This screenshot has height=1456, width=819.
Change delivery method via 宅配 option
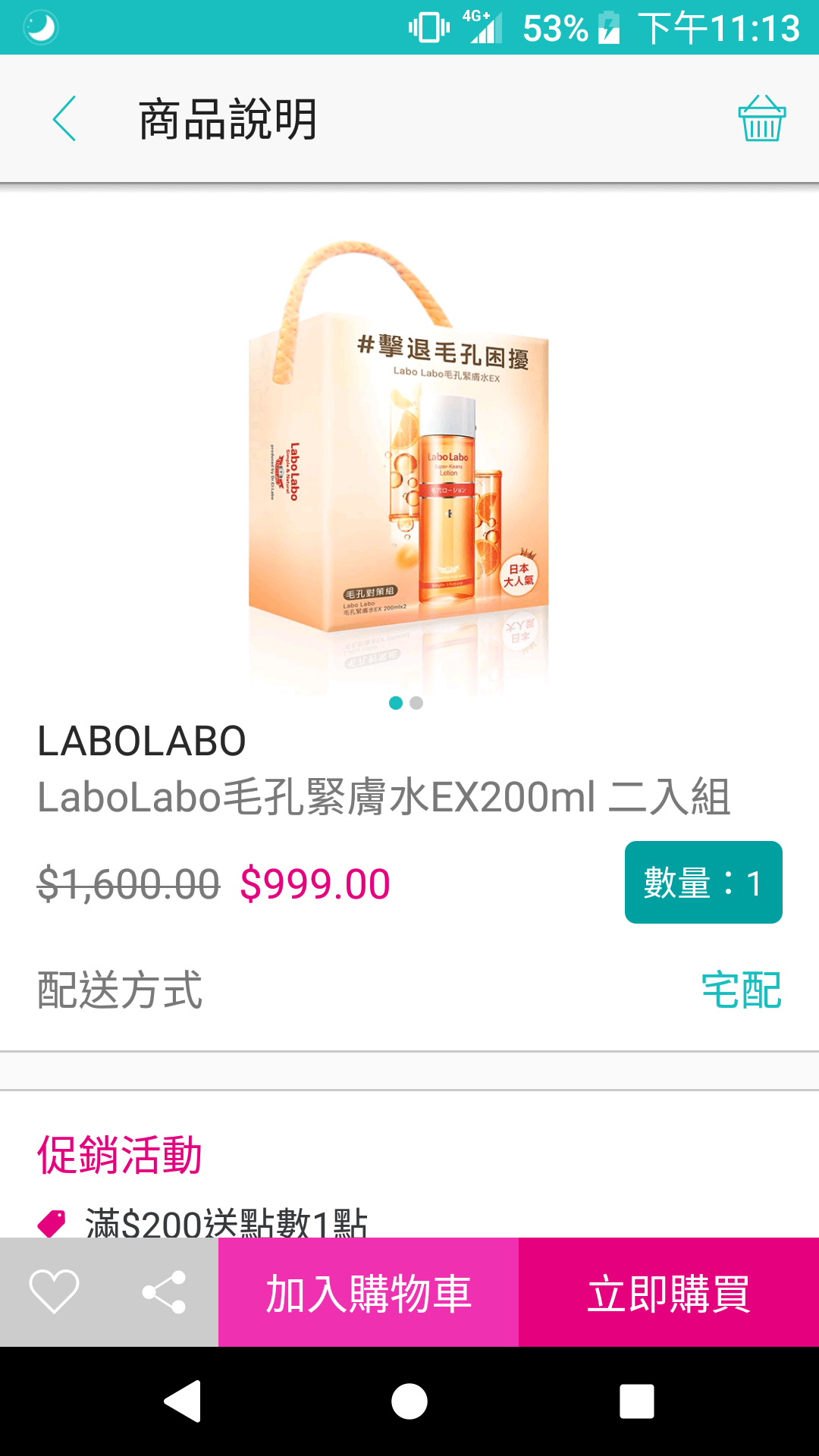click(x=742, y=990)
